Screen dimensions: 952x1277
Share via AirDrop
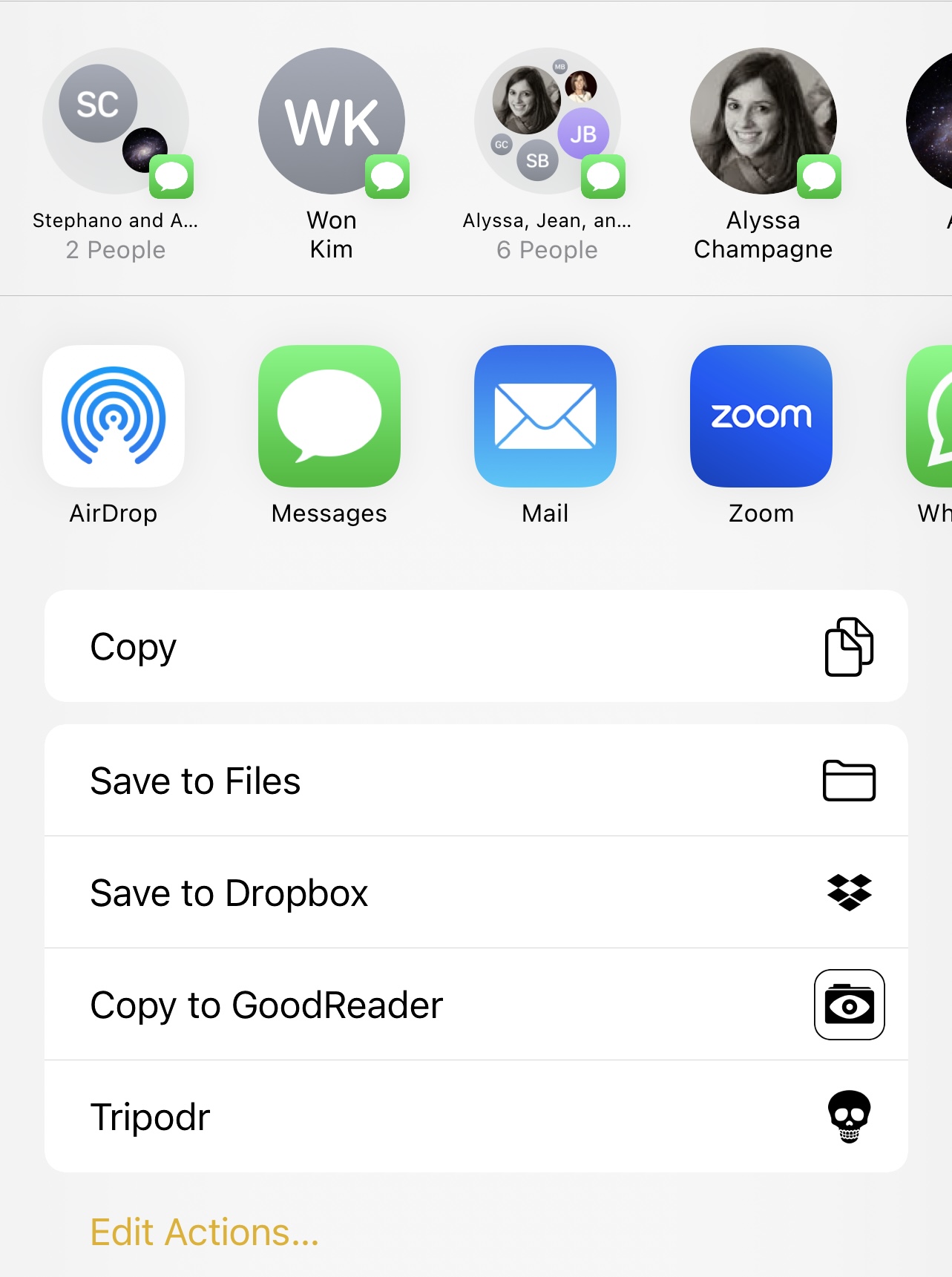pyautogui.click(x=114, y=416)
